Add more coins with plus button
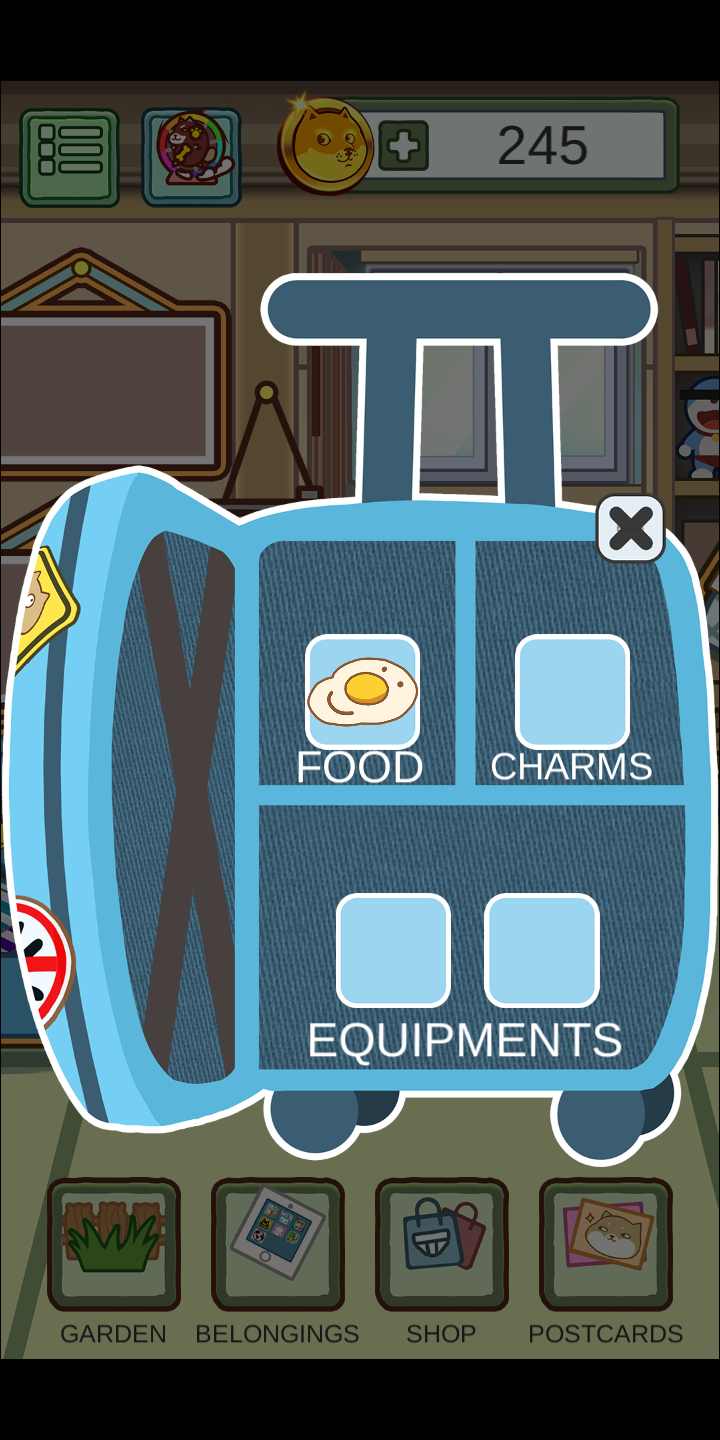The width and height of the screenshot is (720, 1440). pyautogui.click(x=404, y=147)
